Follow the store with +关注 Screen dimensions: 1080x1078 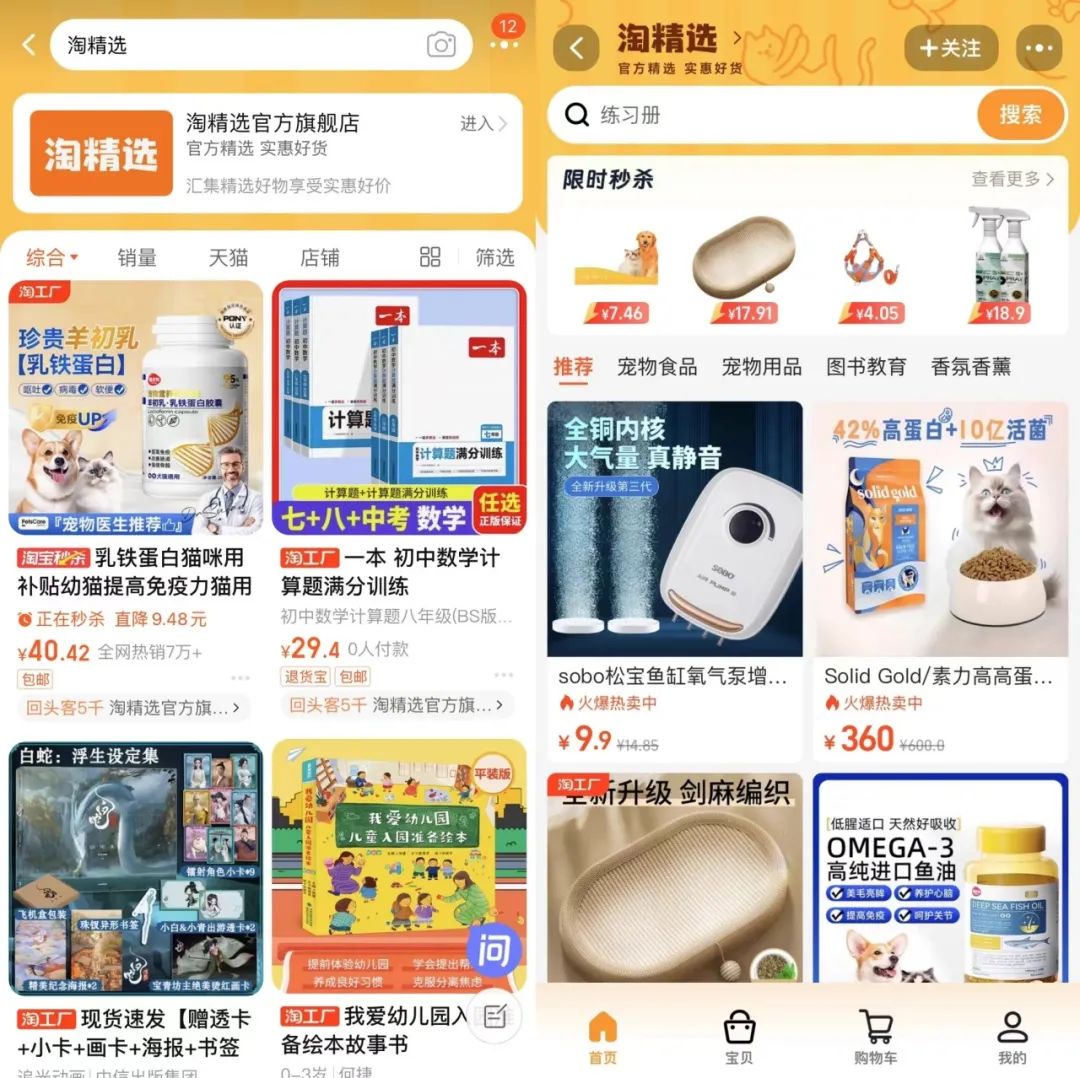[951, 48]
